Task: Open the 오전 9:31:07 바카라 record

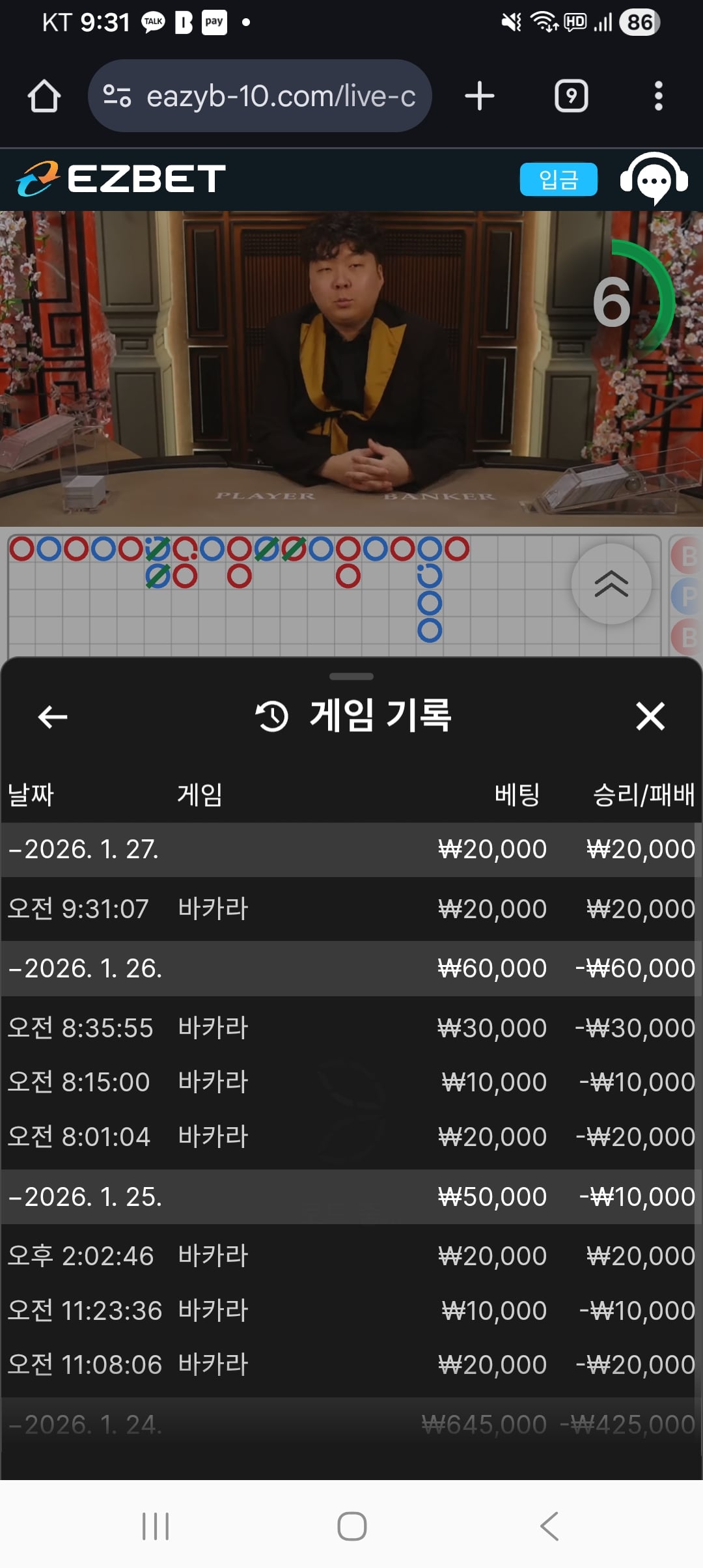Action: [x=350, y=909]
